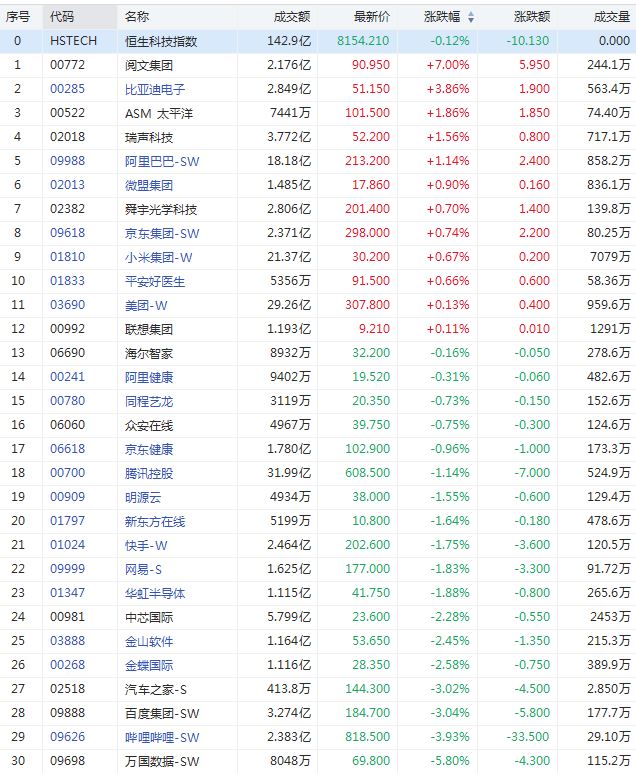The image size is (636, 773).
Task: Open the 快手-W stock row
Action: pyautogui.click(x=145, y=545)
